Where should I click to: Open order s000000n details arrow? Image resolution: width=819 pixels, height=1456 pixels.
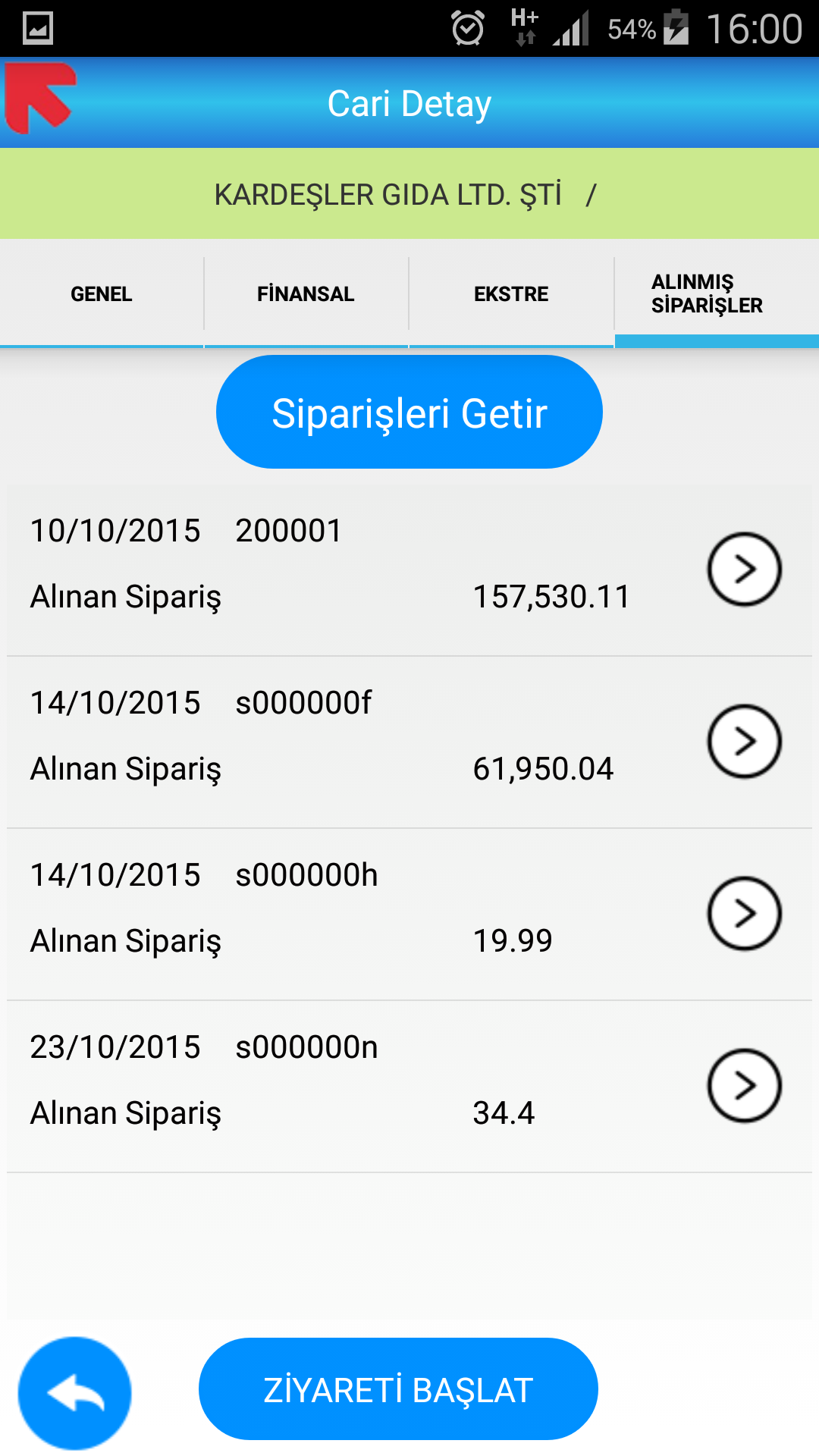click(x=744, y=1085)
